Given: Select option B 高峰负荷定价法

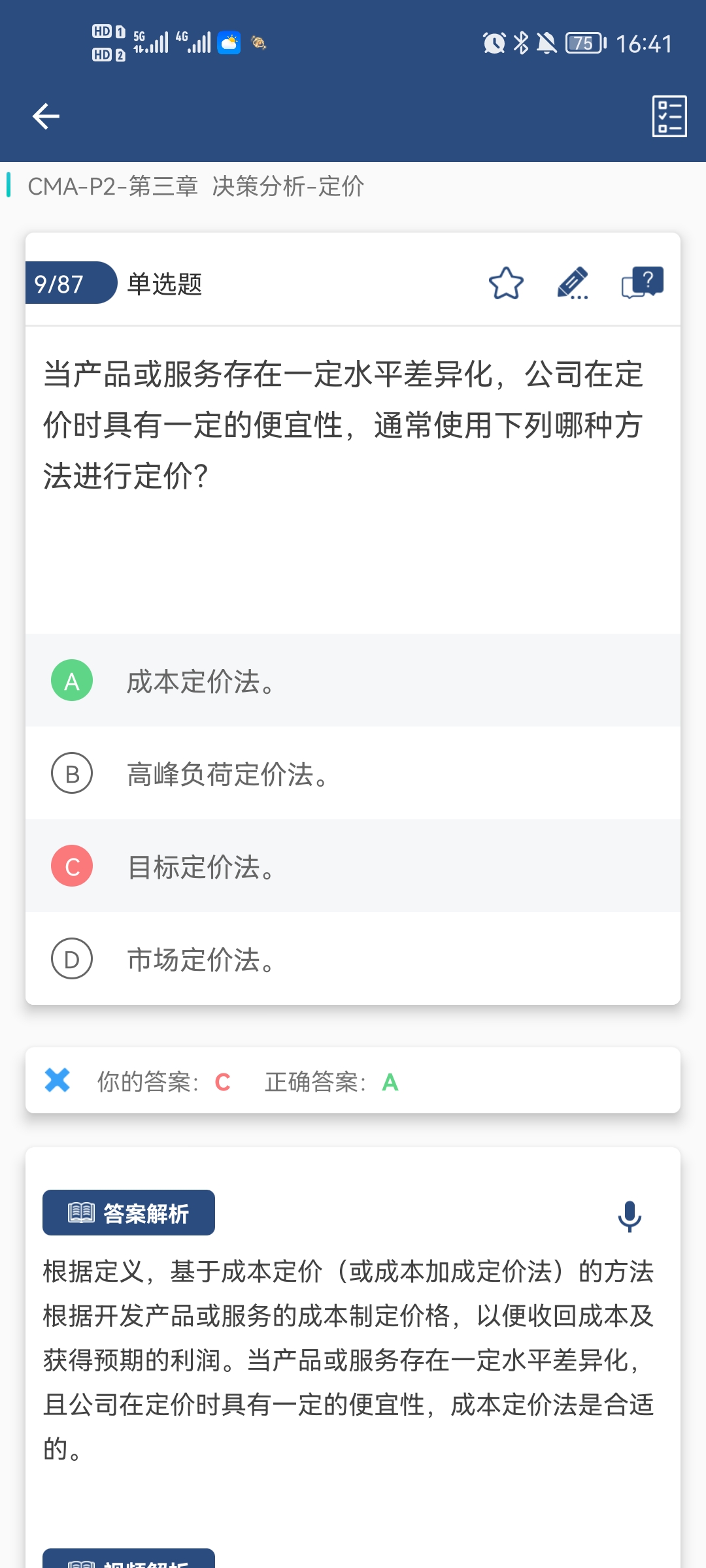Looking at the screenshot, I should tap(353, 773).
